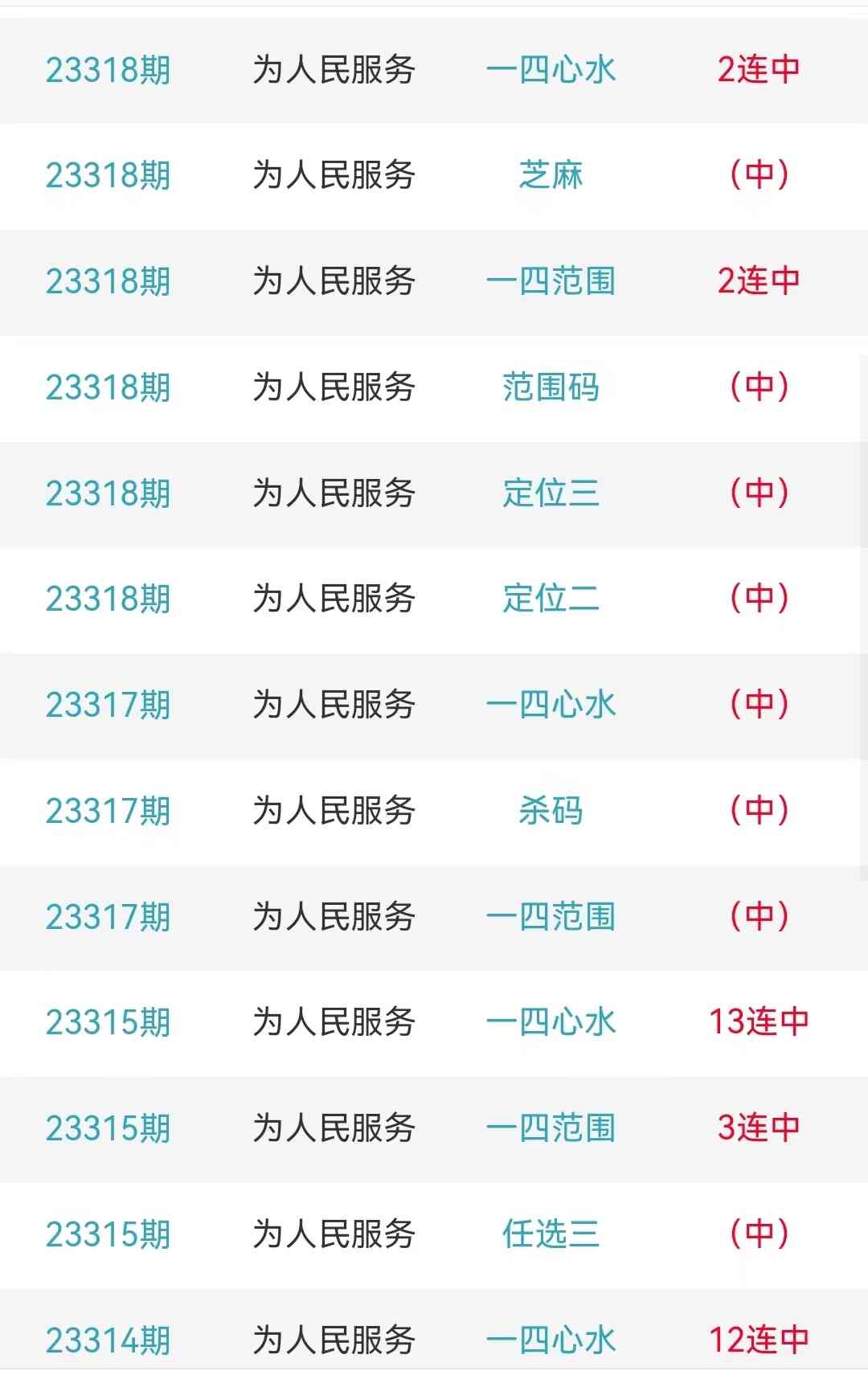View the 23318期 范围码 entry

point(551,387)
